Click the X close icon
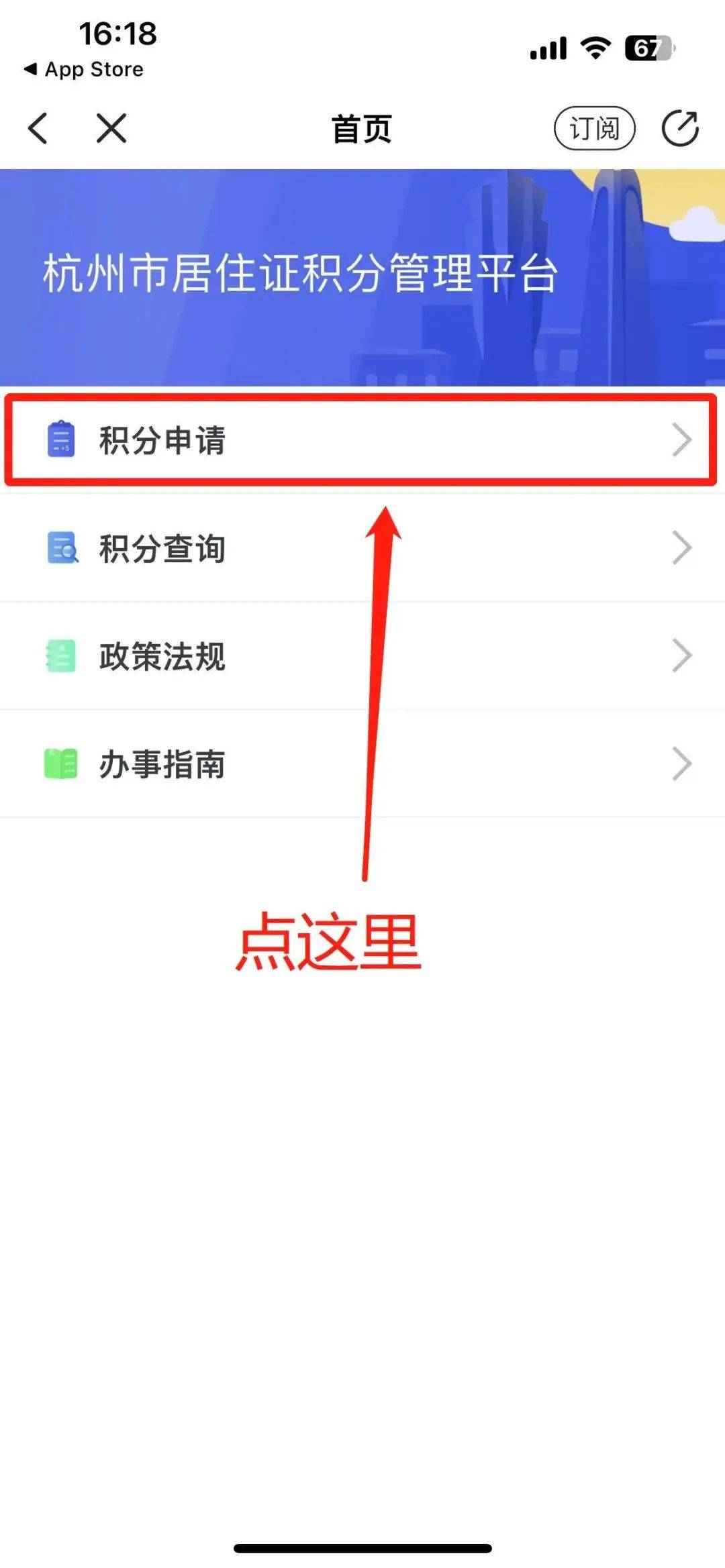The image size is (725, 1568). click(111, 128)
